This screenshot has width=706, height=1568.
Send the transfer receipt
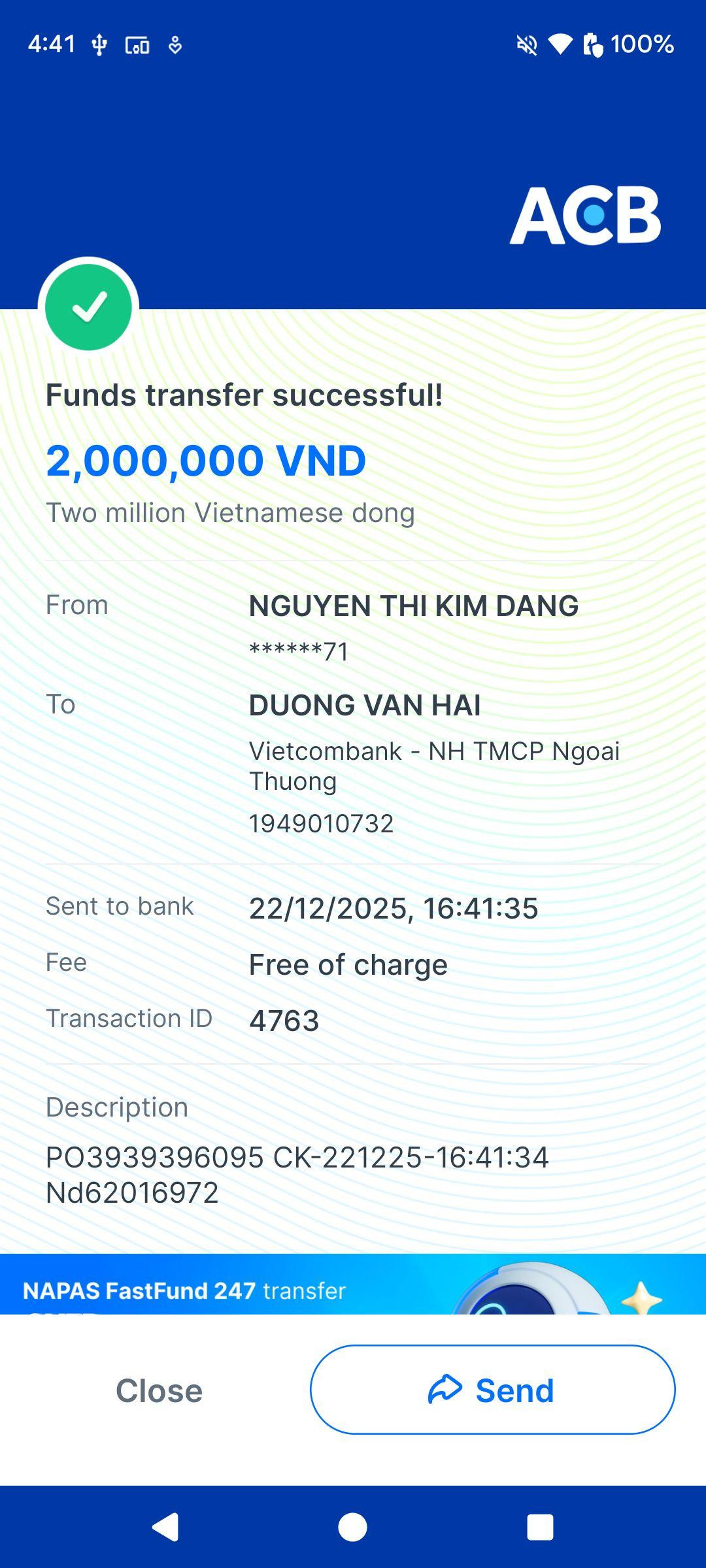click(492, 1390)
